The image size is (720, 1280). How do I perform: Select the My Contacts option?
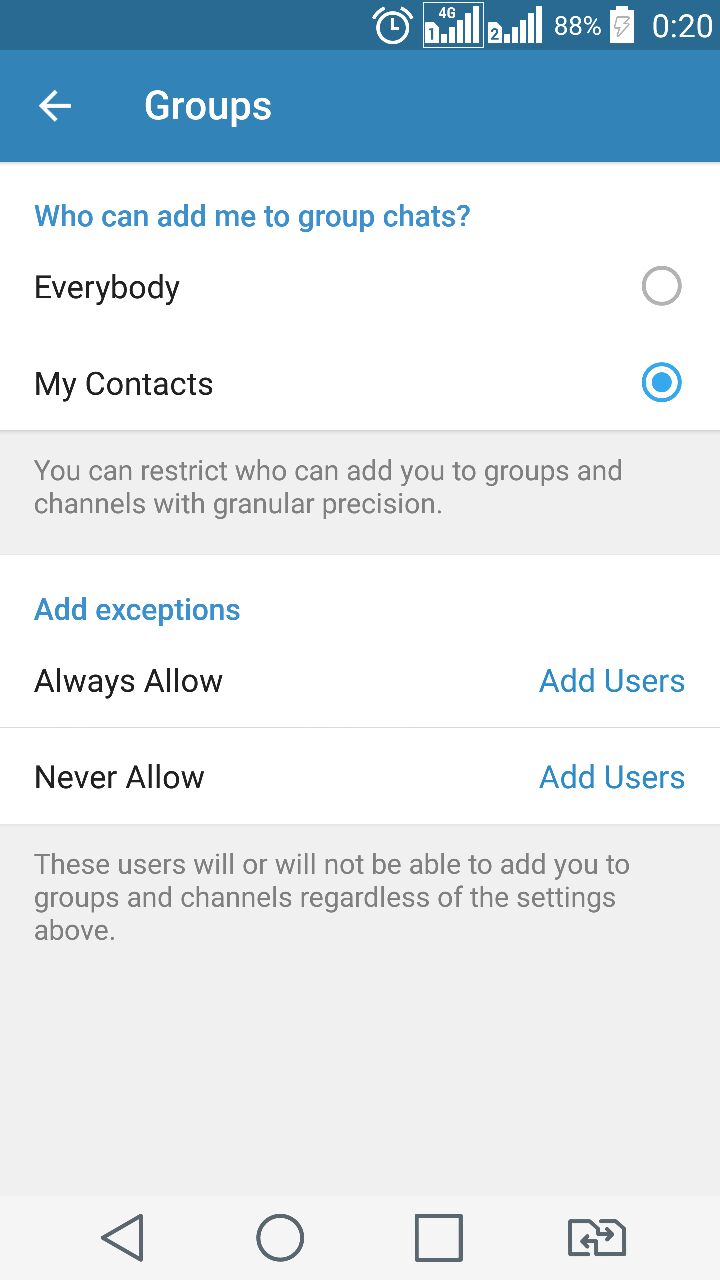tap(661, 383)
